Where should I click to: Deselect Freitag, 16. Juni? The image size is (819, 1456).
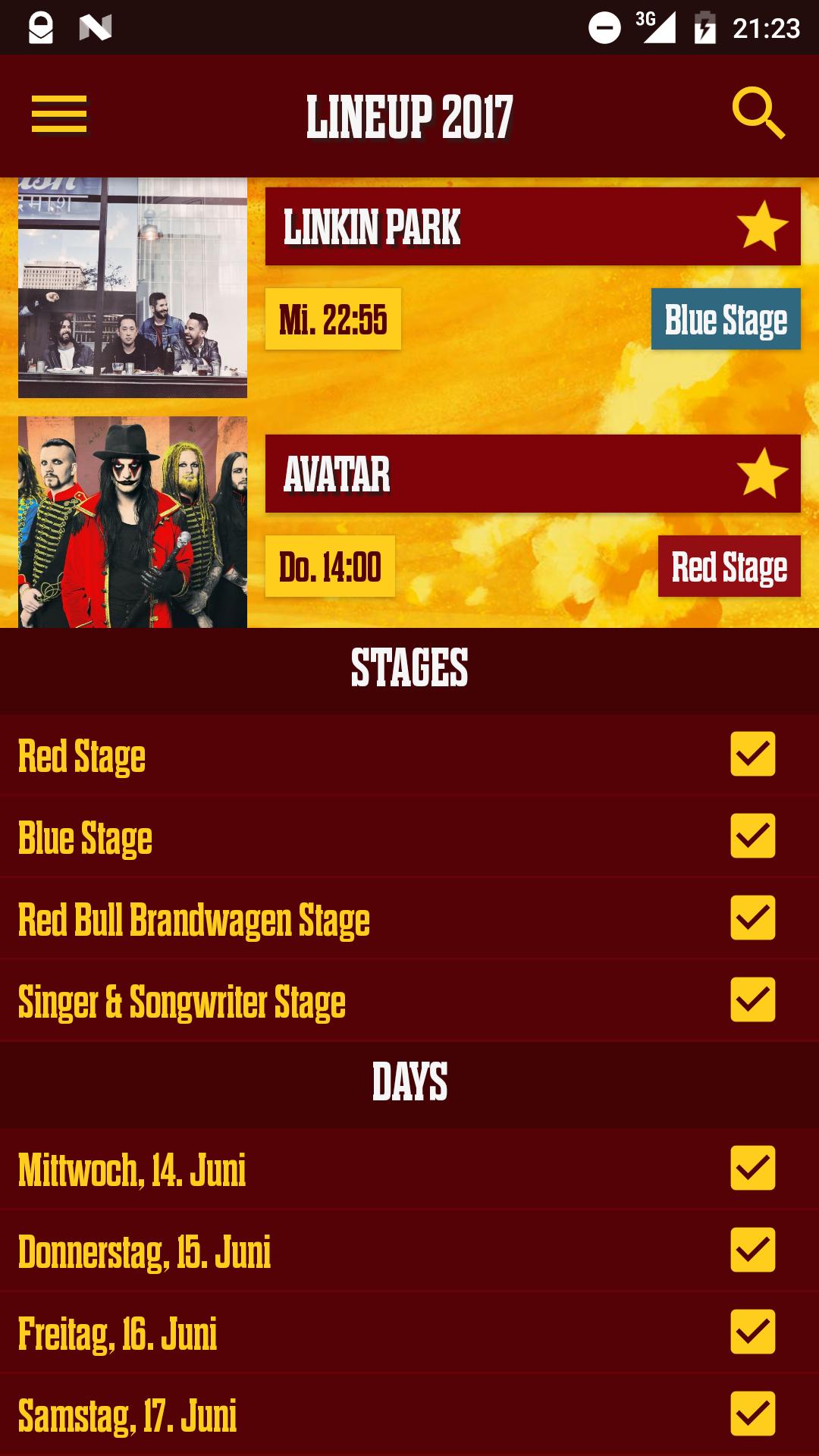[x=752, y=1332]
